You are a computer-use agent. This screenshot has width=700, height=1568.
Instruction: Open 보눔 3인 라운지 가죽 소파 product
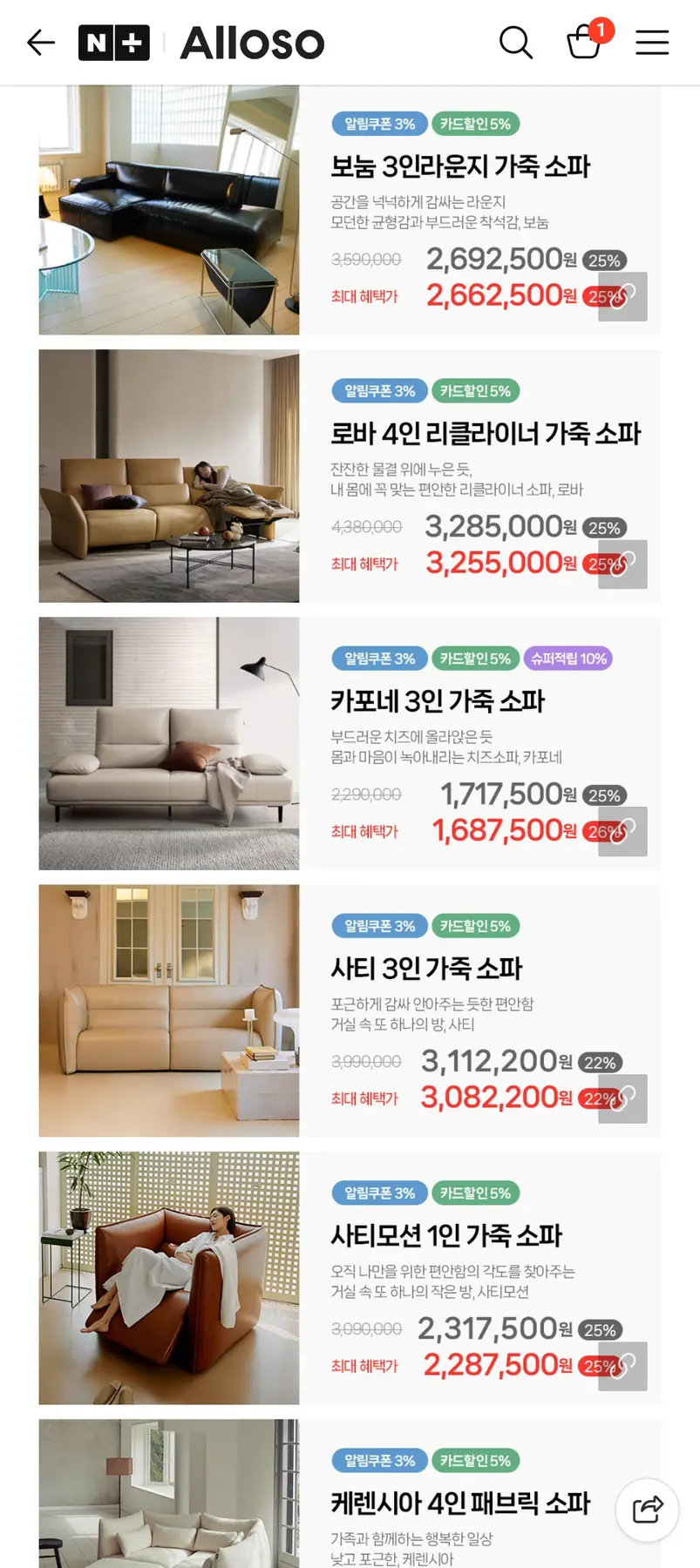(x=459, y=166)
